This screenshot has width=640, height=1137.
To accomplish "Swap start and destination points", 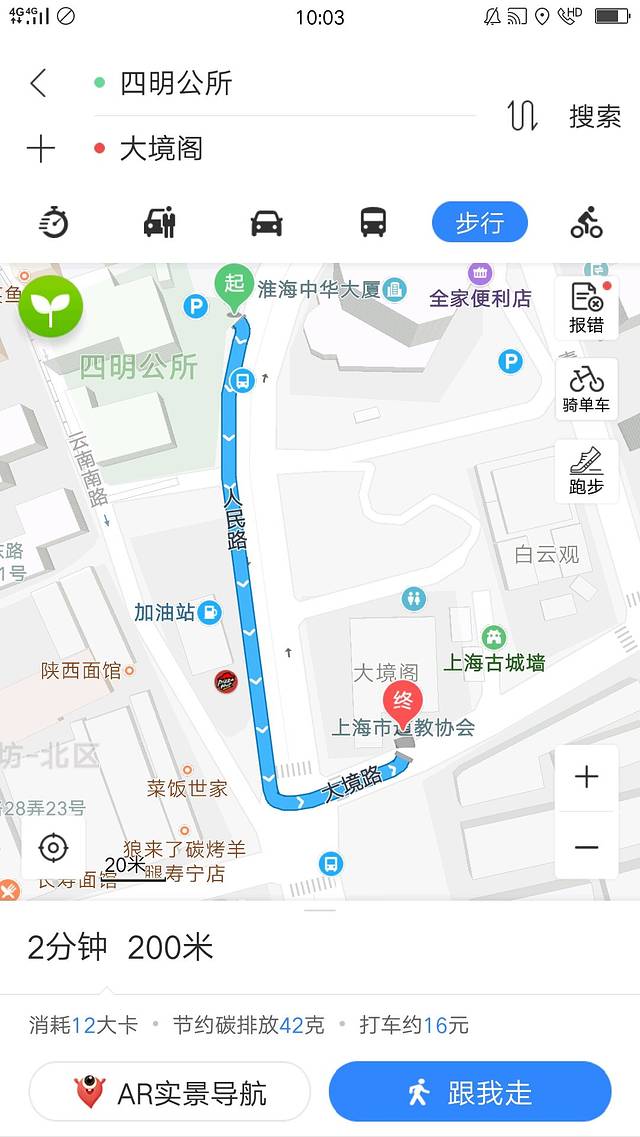I will coord(522,116).
